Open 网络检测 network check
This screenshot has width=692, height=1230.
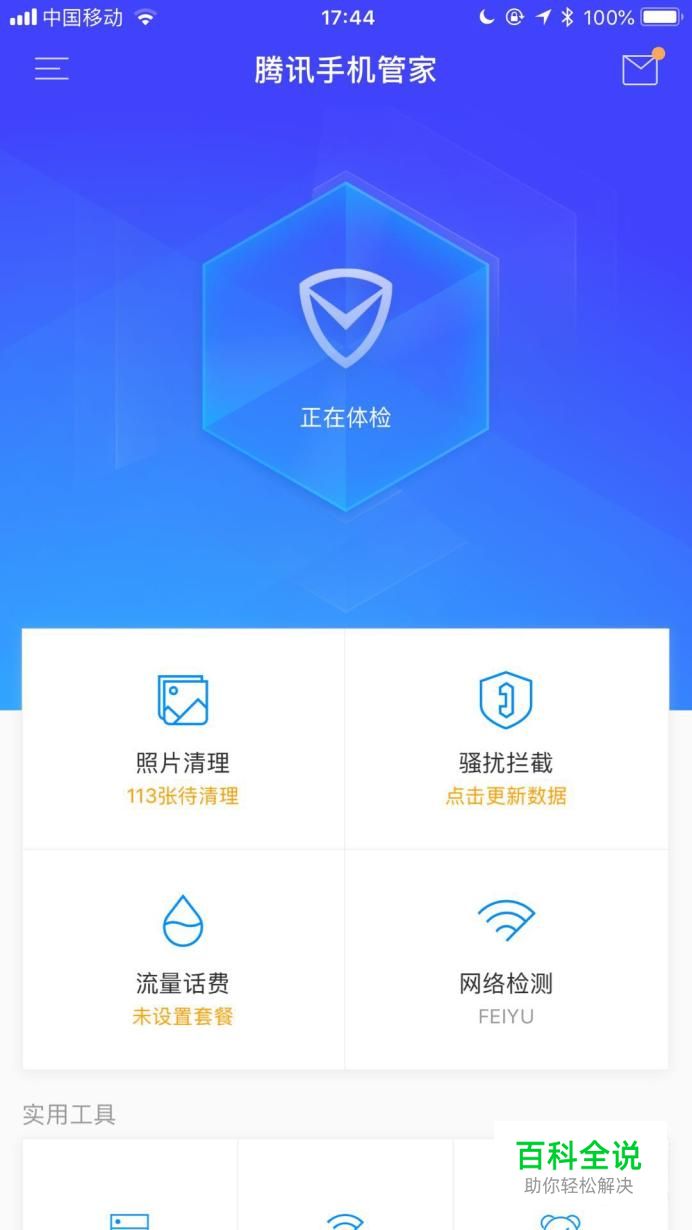pyautogui.click(x=506, y=960)
